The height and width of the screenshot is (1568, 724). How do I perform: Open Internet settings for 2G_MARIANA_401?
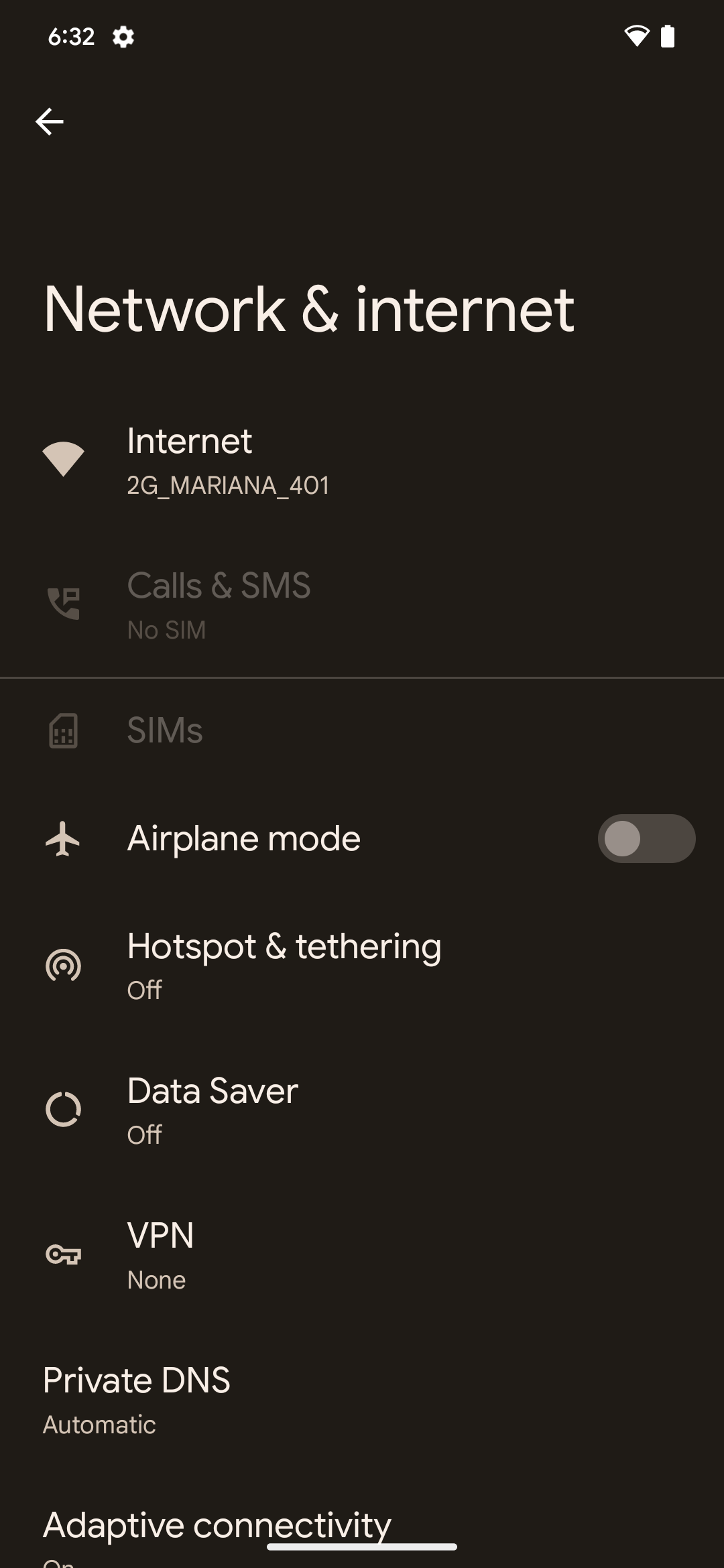[228, 461]
